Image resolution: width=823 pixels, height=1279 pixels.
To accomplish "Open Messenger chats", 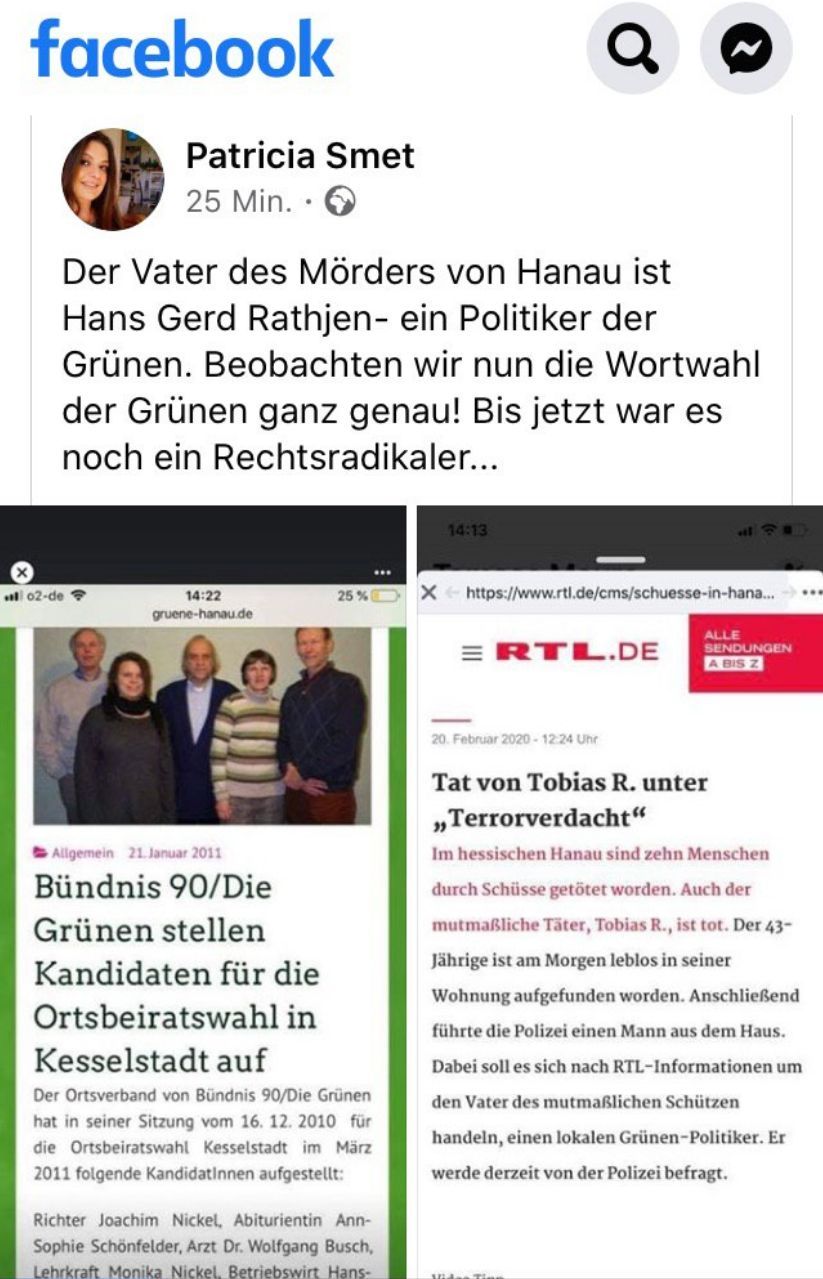I will [746, 48].
